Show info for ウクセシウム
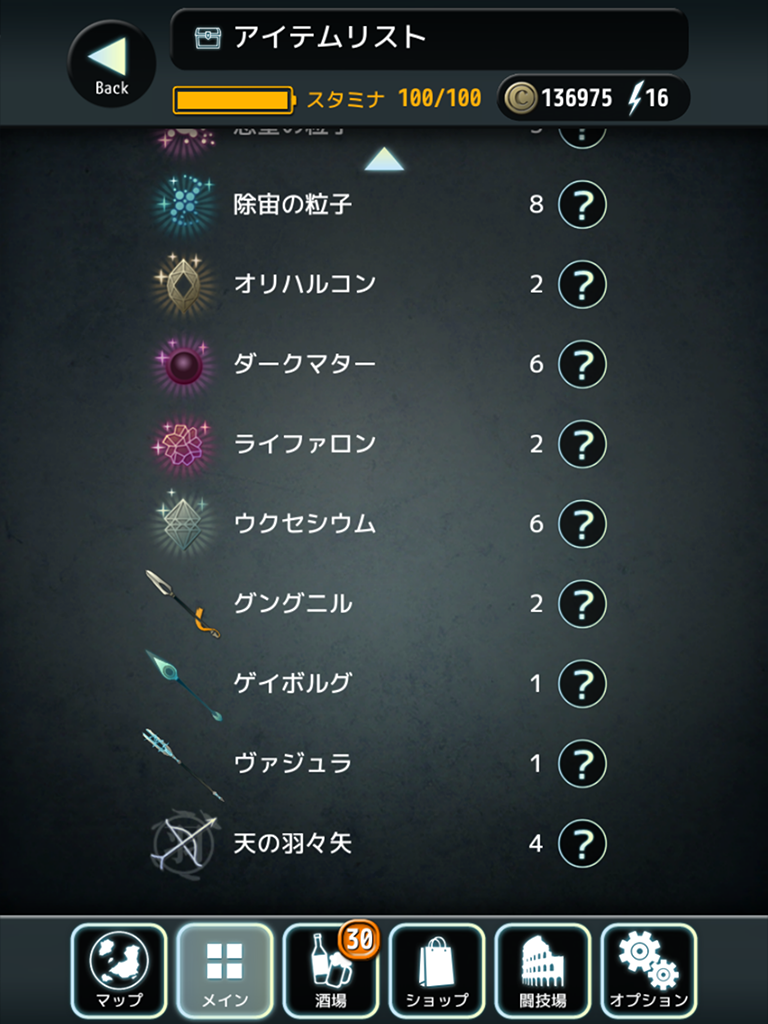The image size is (768, 1024). [x=582, y=524]
